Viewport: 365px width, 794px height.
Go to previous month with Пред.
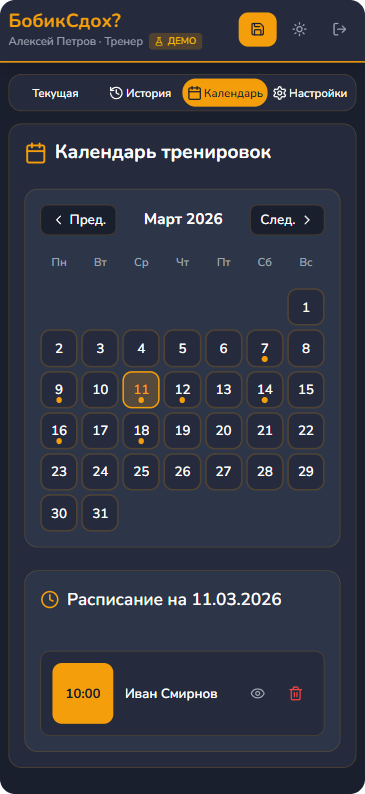pos(78,220)
